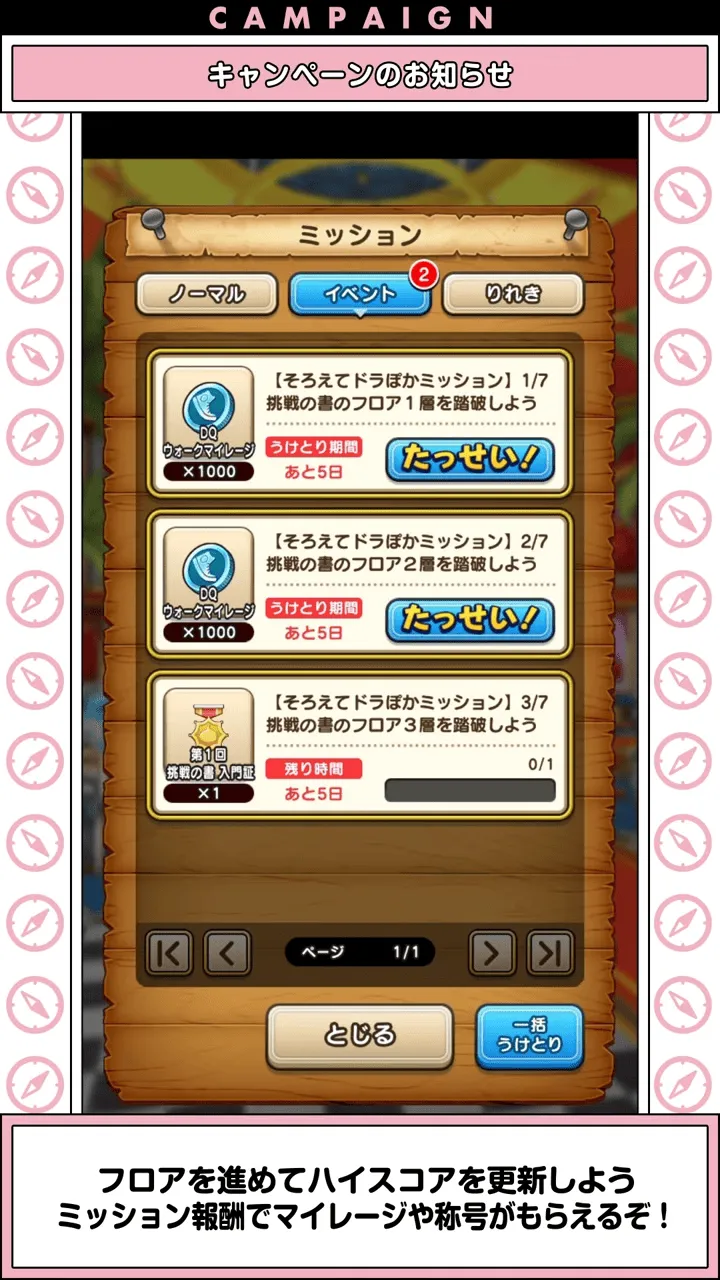Image resolution: width=720 pixels, height=1280 pixels.
Task: Click the 0/1 progress bar on mission 3/7
Action: tap(470, 791)
